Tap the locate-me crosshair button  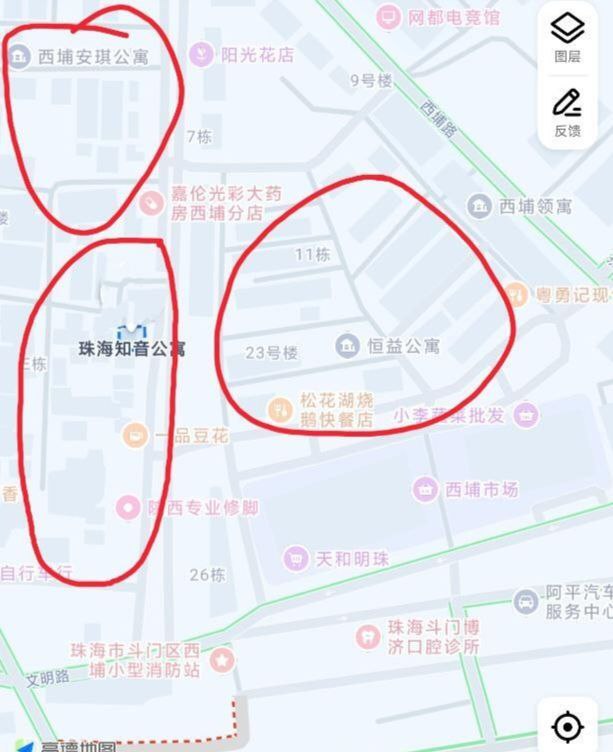(x=567, y=726)
